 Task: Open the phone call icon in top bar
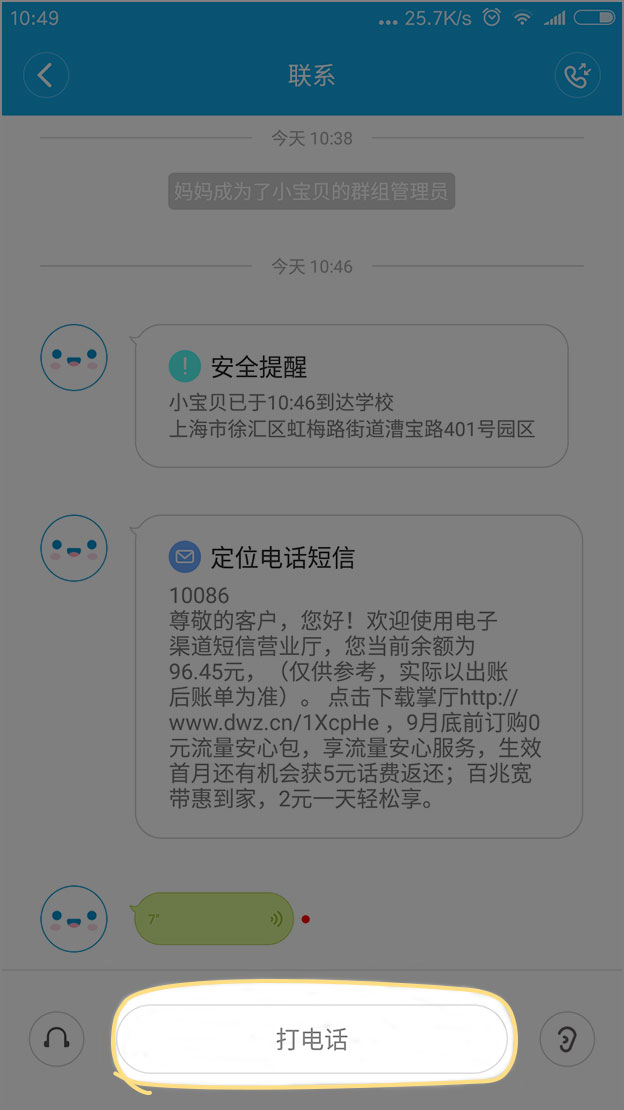pyautogui.click(x=577, y=76)
